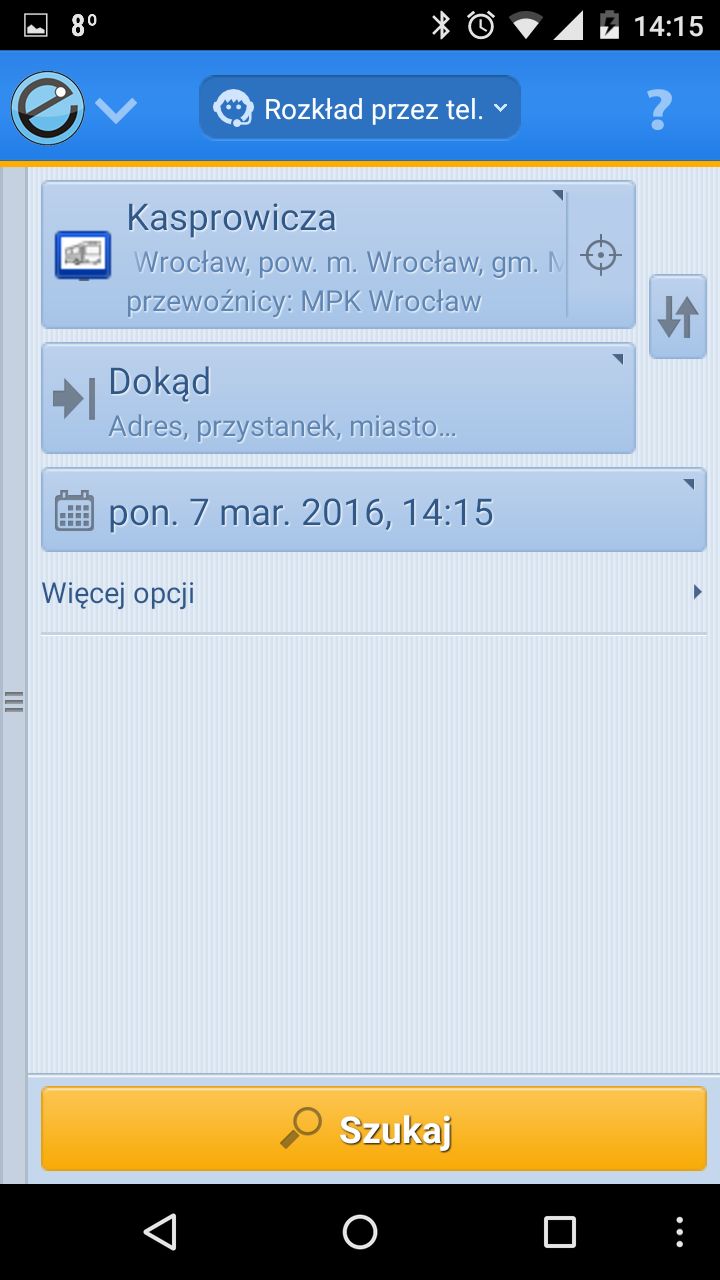This screenshot has height=1280, width=720.
Task: Open the system overflow menu dots
Action: tap(680, 1232)
